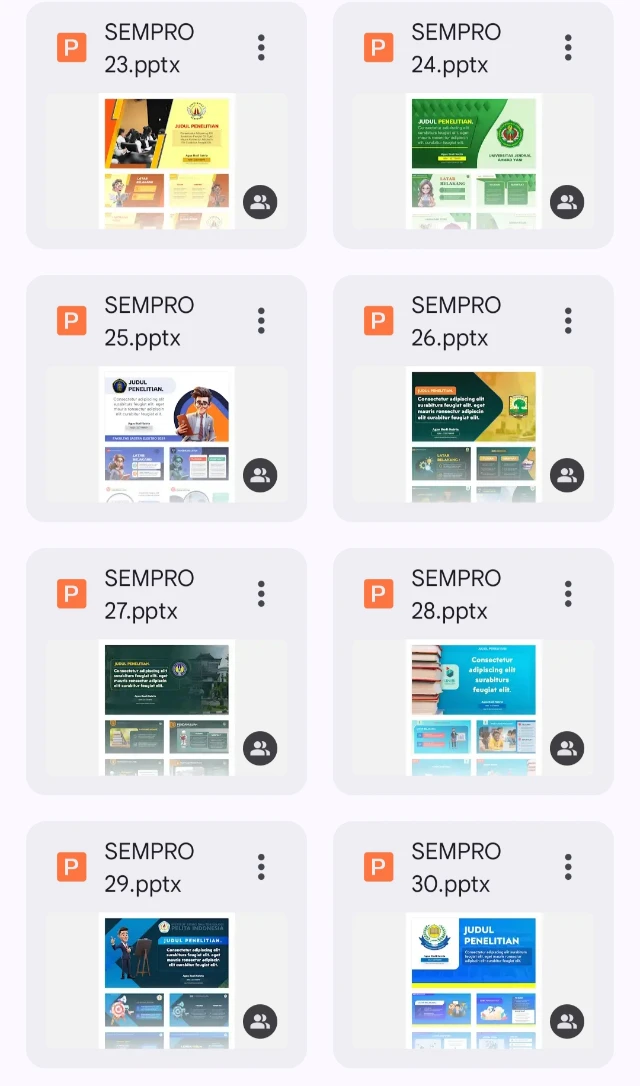Show more options for SEMPRO 28.pptx
The image size is (640, 1086).
point(568,593)
